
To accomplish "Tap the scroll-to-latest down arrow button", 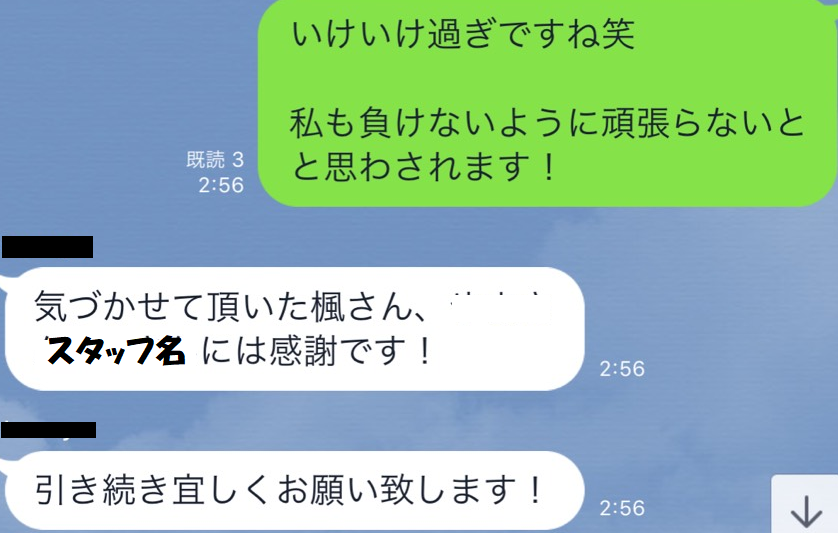I will [806, 508].
